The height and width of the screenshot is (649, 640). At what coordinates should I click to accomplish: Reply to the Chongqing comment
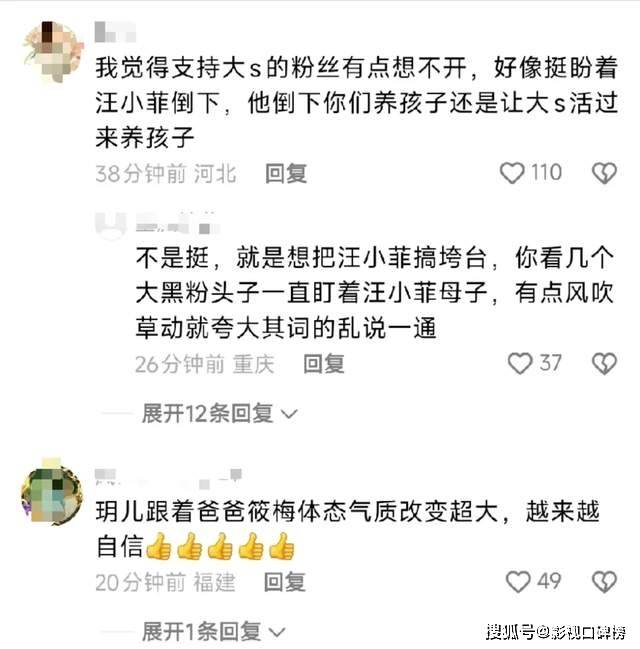[323, 364]
